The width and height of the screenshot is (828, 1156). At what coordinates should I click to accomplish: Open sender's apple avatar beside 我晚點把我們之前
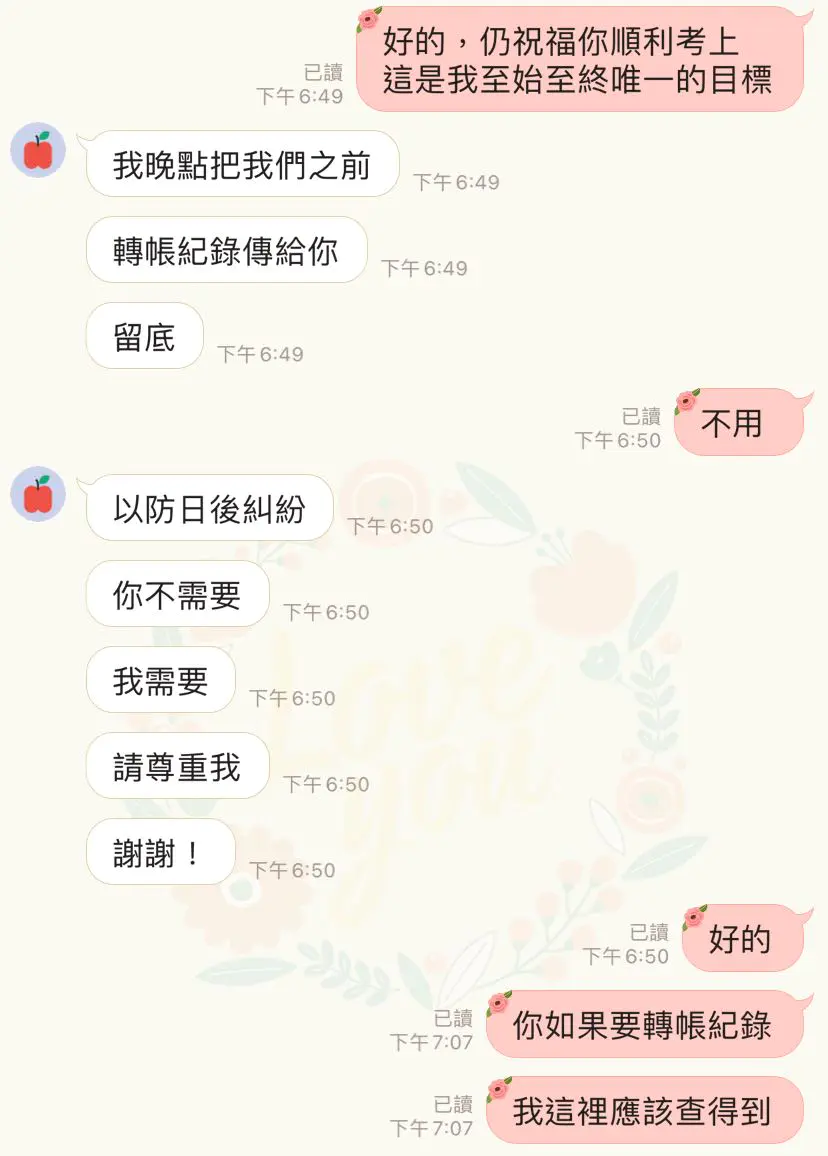38,151
